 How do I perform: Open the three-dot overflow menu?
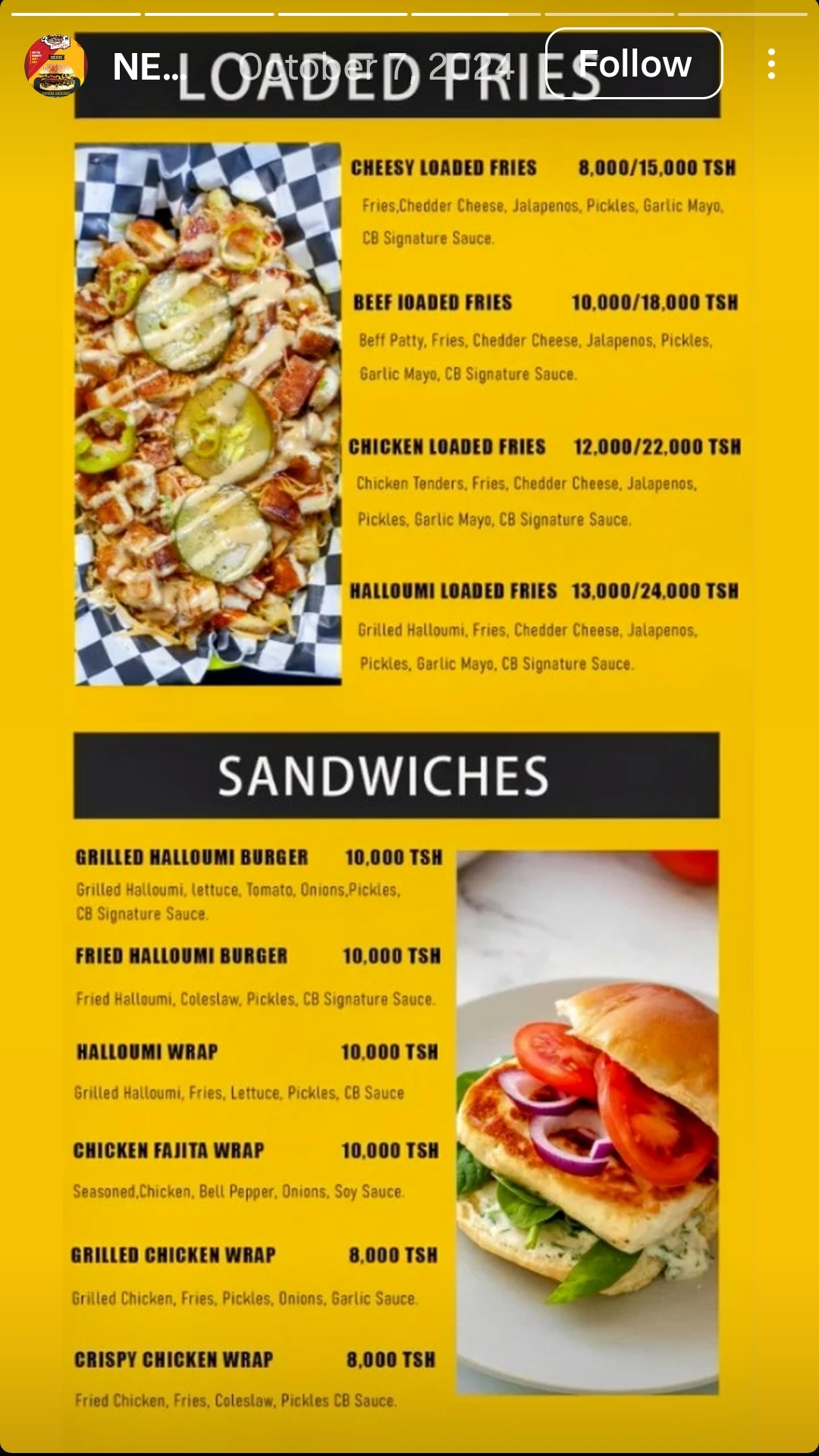coord(771,64)
